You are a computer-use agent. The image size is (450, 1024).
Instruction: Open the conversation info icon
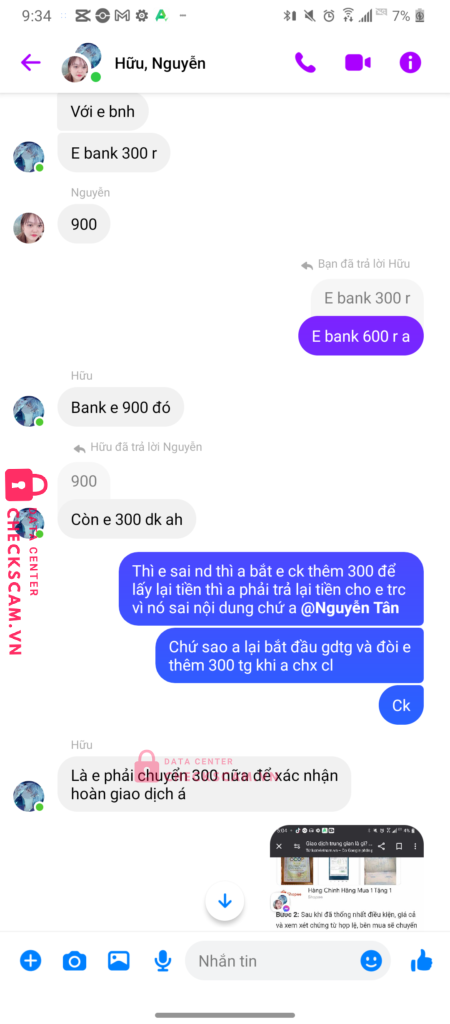410,63
